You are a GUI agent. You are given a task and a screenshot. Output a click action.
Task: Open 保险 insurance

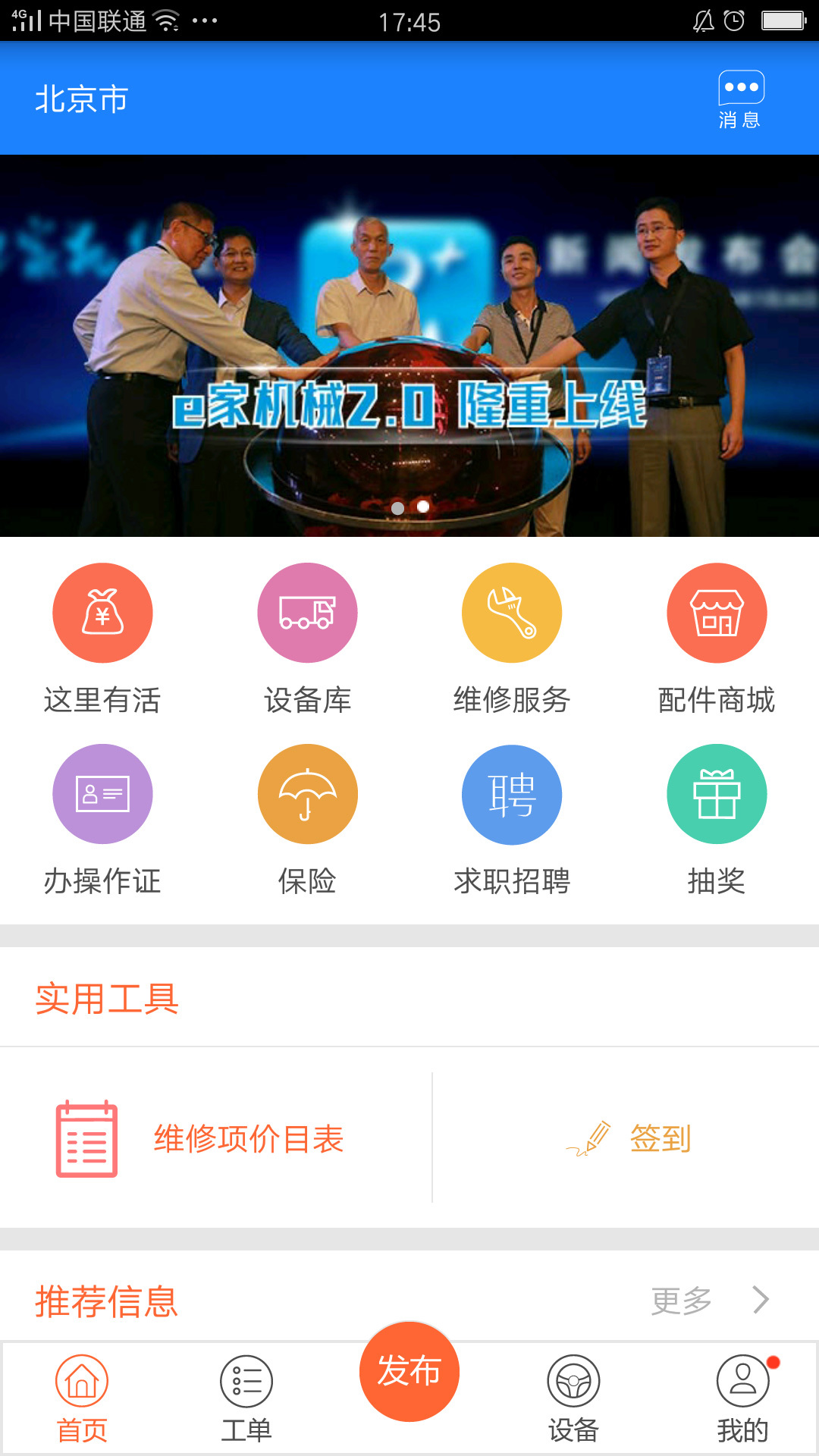coord(307,820)
